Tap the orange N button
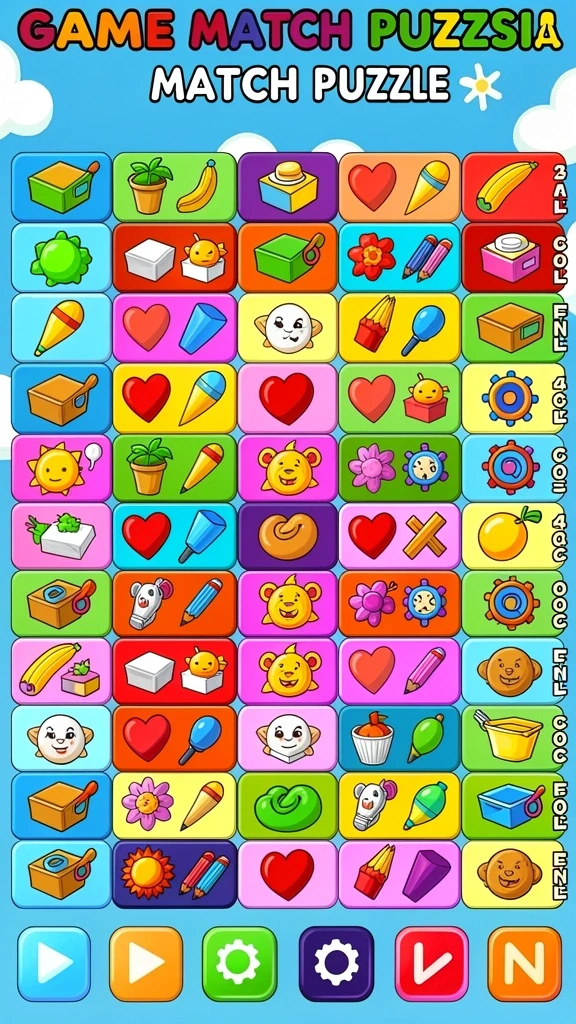This screenshot has height=1024, width=576. click(x=524, y=963)
